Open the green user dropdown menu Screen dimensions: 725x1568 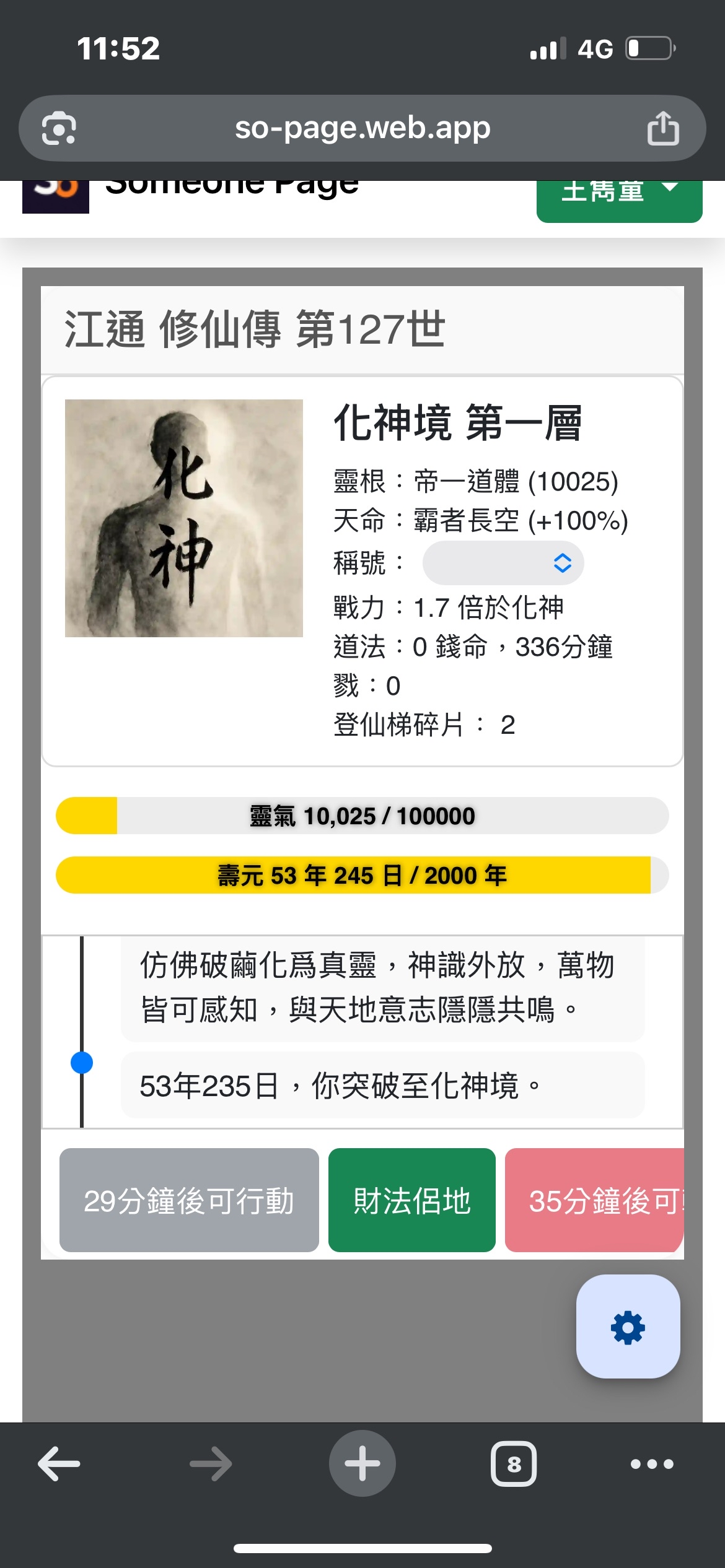pos(618,197)
